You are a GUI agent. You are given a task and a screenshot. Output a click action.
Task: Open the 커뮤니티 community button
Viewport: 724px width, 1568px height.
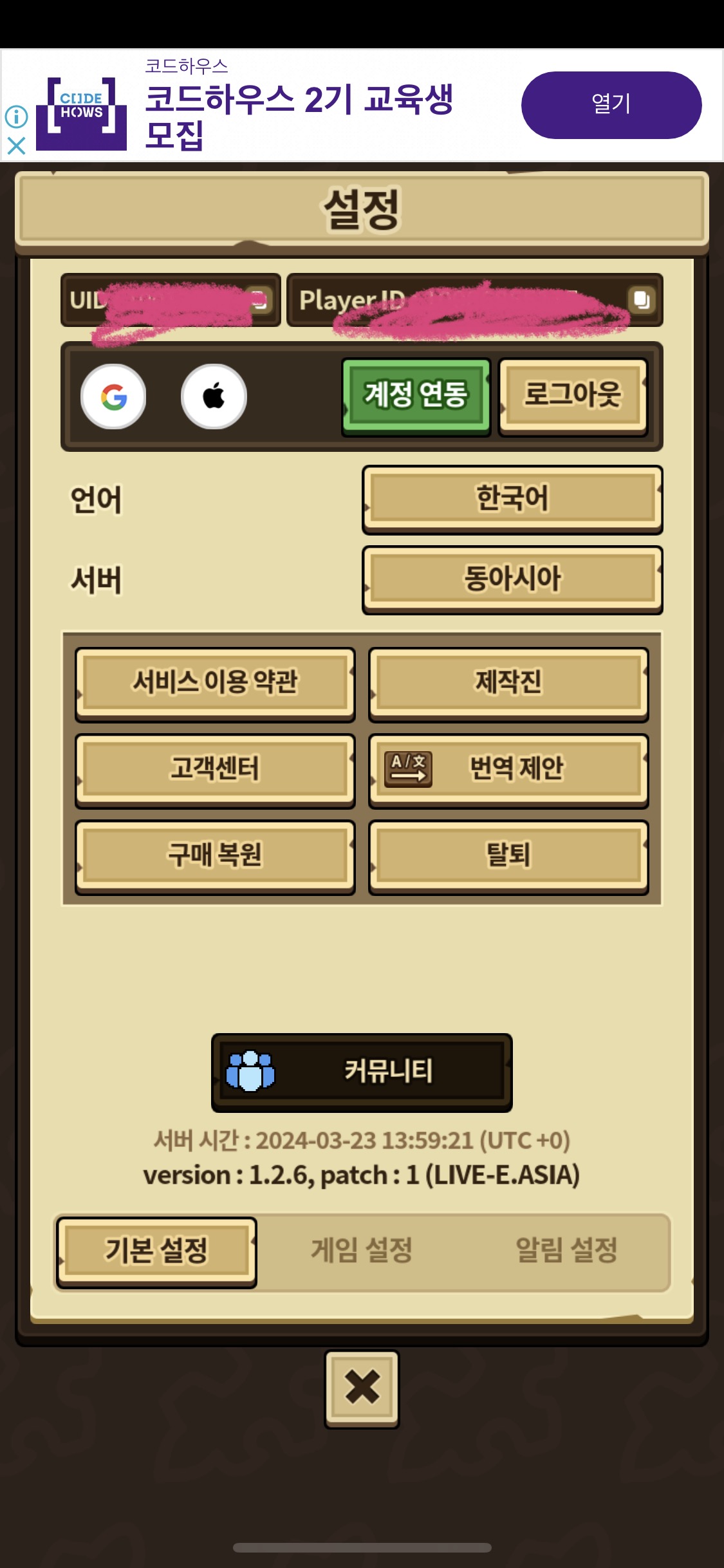pyautogui.click(x=362, y=1072)
